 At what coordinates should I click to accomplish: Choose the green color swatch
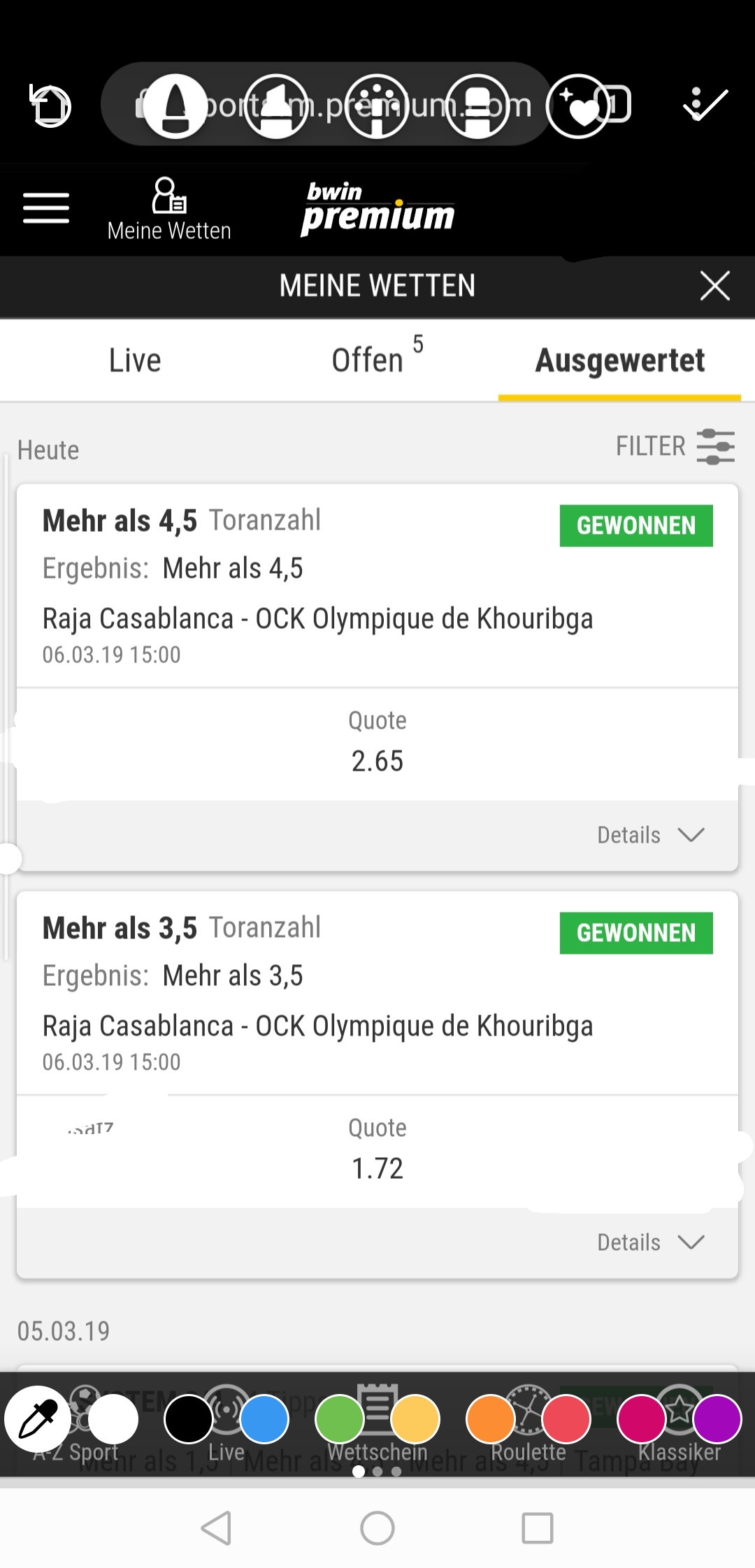(x=340, y=1419)
